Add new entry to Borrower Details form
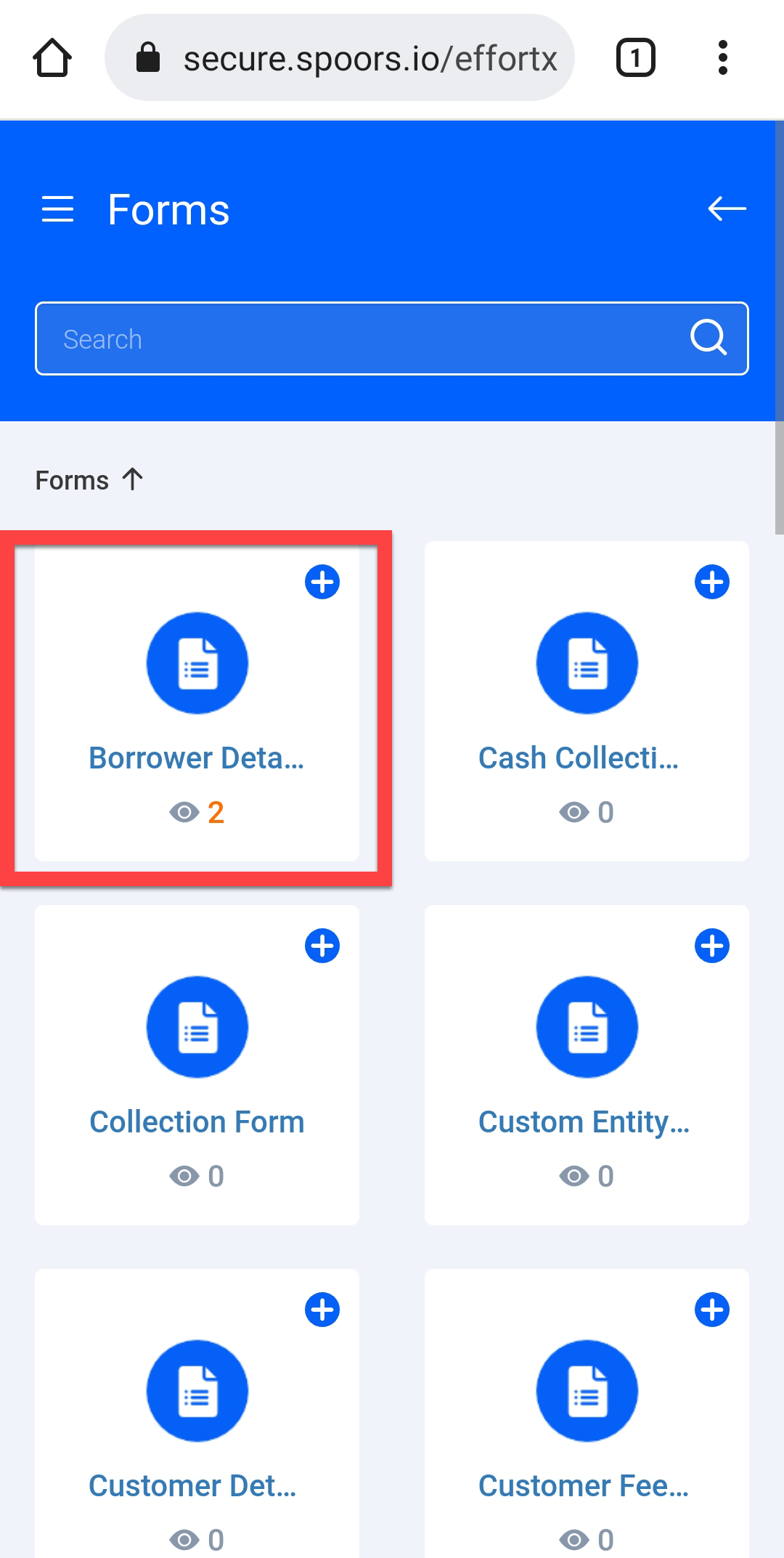 click(x=322, y=582)
